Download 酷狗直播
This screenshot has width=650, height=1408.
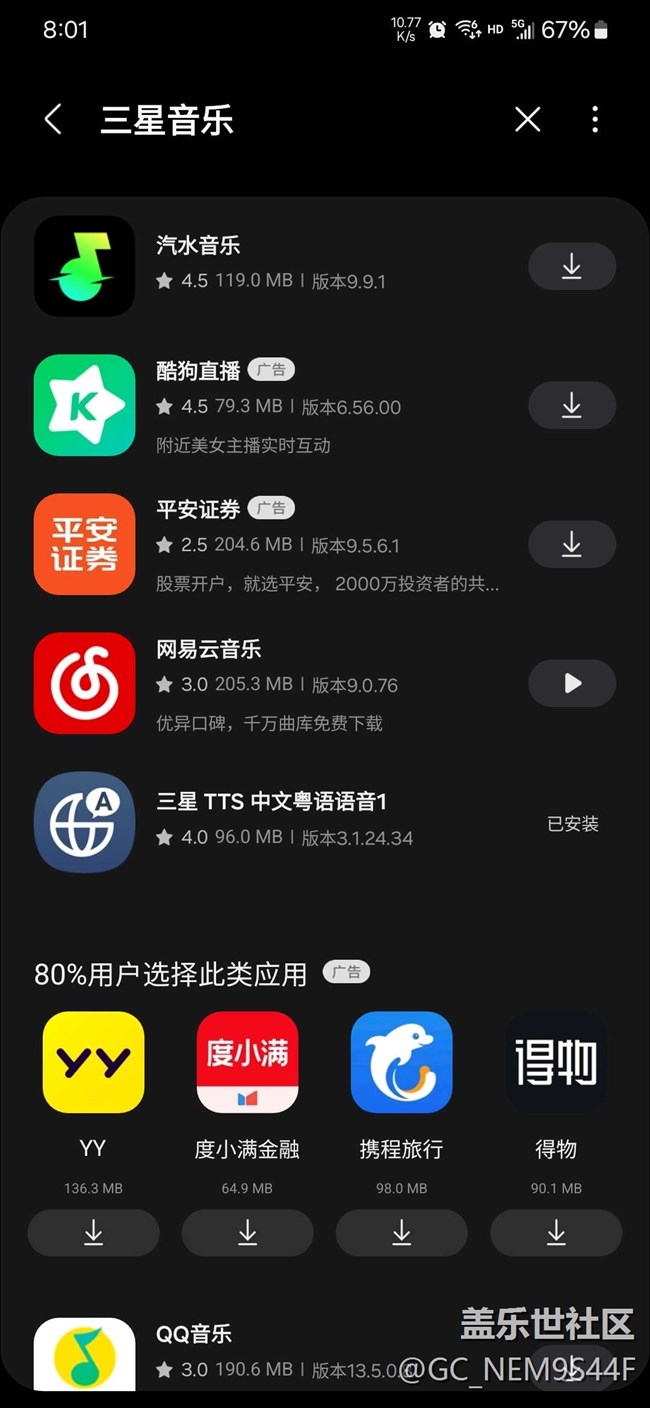[x=571, y=405]
